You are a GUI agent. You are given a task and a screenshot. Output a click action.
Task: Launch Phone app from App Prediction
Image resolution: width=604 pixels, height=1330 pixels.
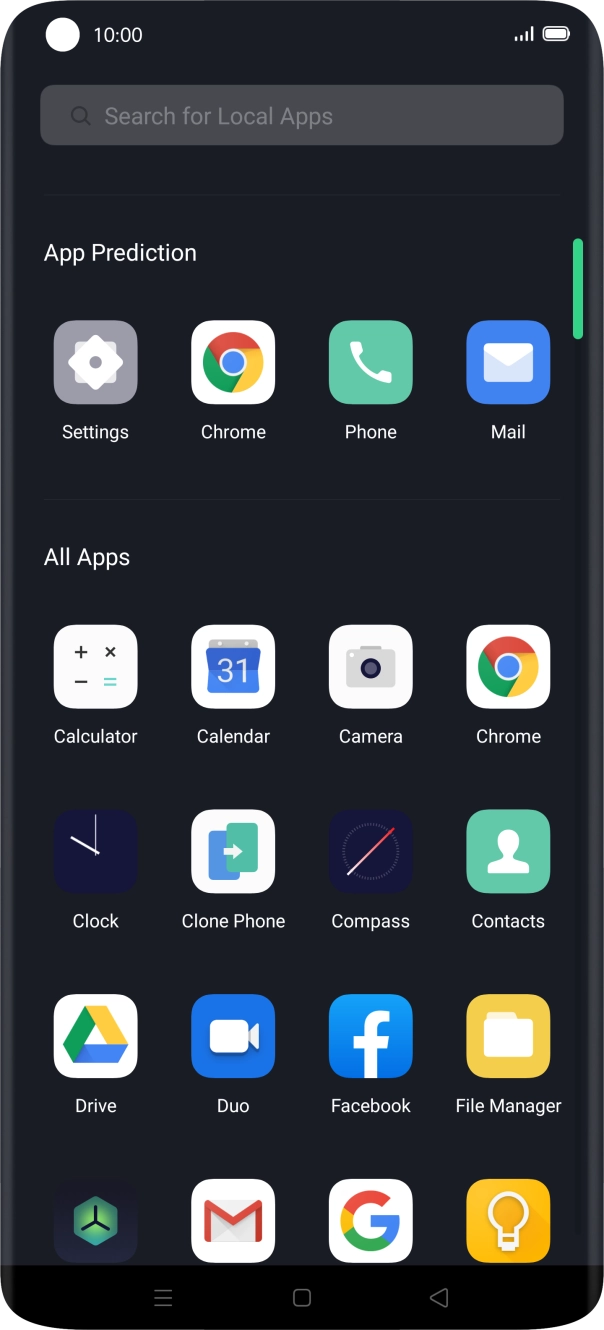click(370, 363)
